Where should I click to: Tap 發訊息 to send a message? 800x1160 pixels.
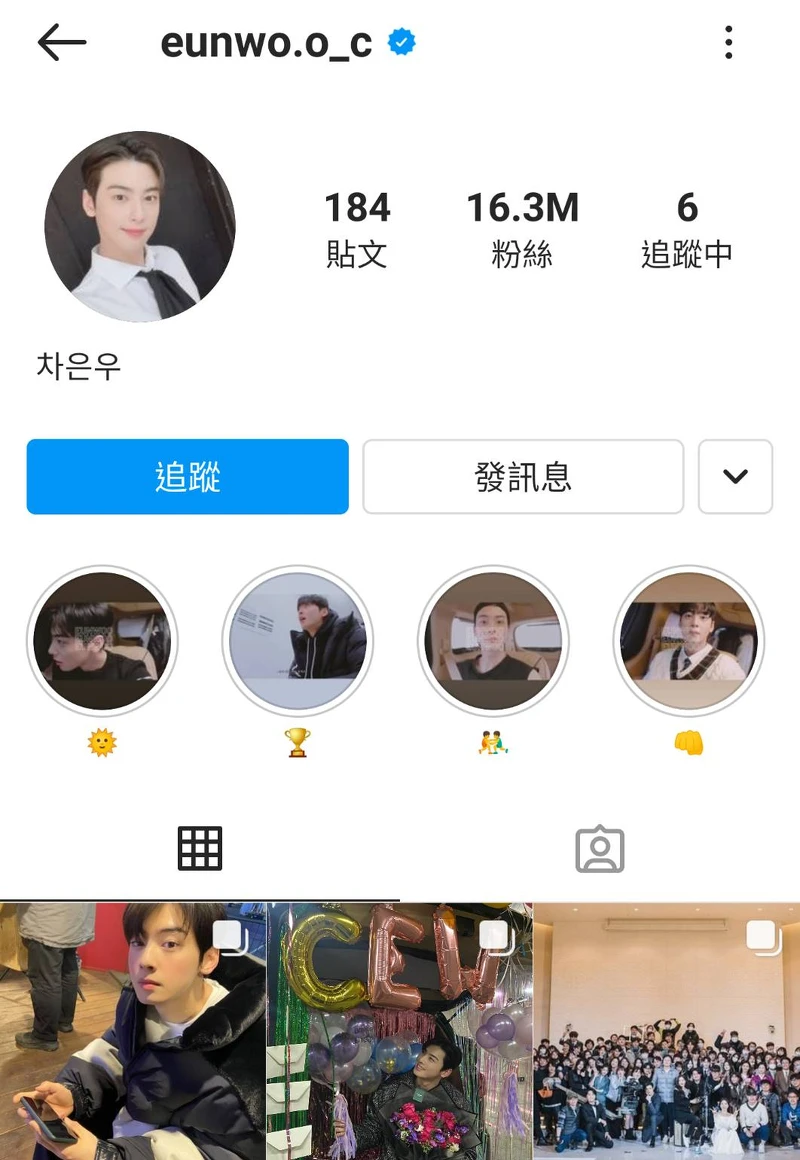[523, 477]
